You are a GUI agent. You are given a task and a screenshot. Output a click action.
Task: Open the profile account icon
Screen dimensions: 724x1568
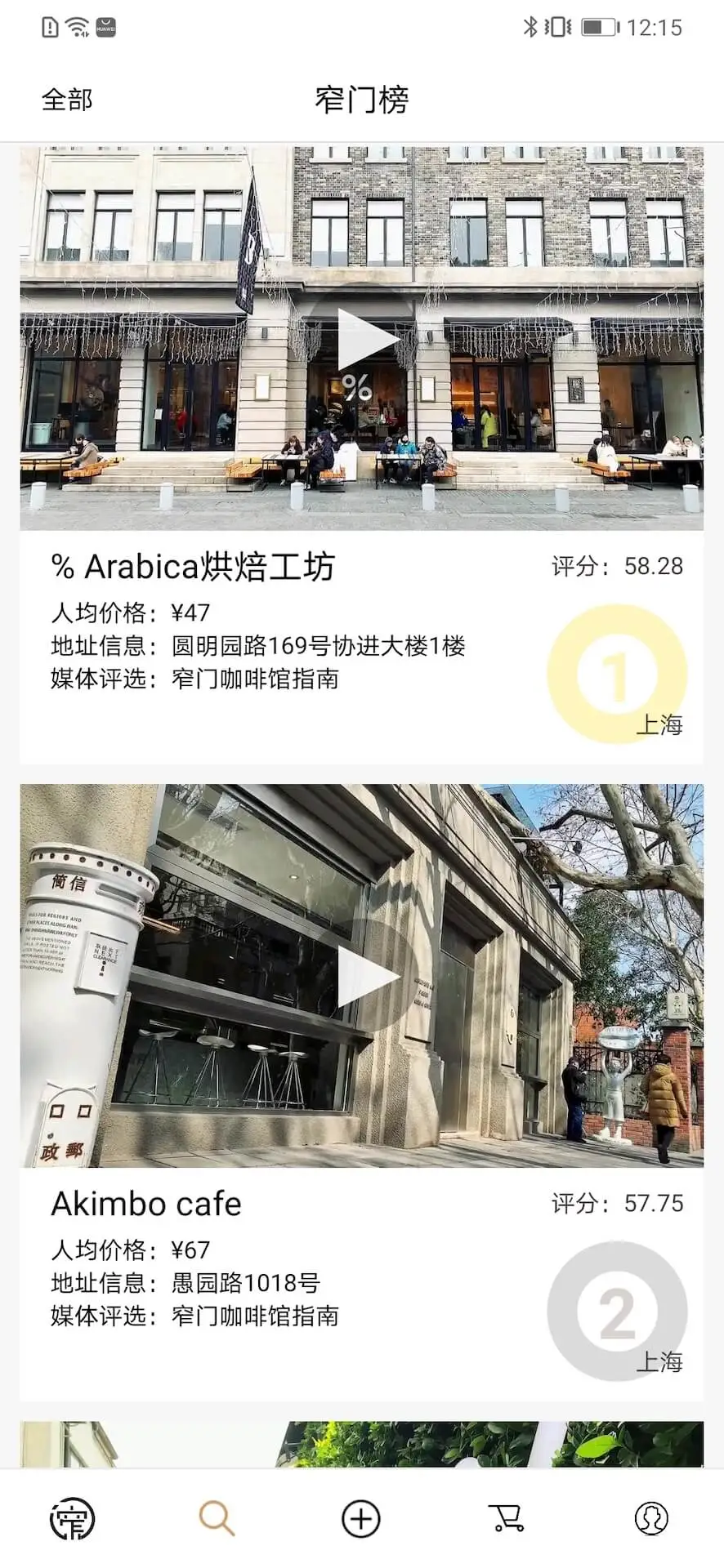(x=651, y=1518)
